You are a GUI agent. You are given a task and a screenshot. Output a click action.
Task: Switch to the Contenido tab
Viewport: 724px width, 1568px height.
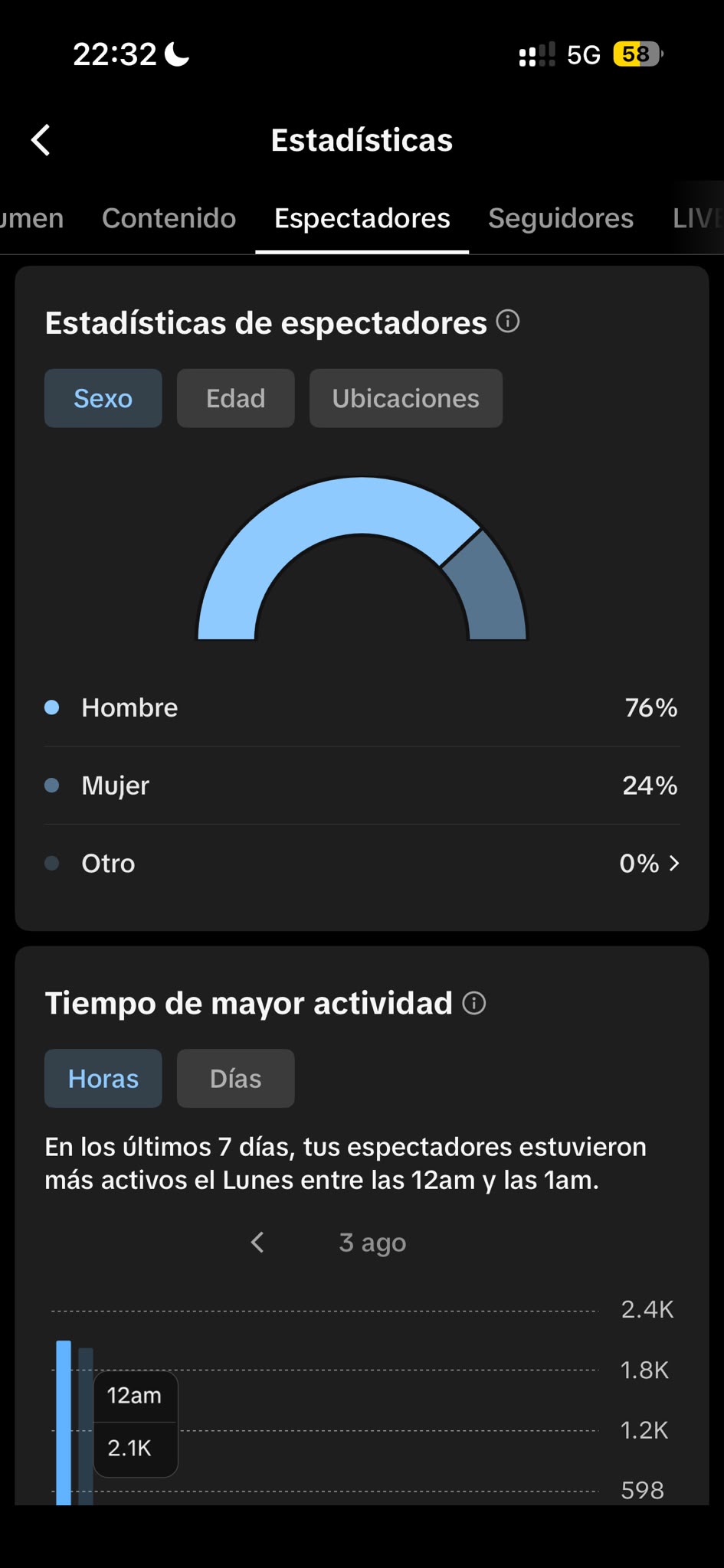[x=169, y=218]
